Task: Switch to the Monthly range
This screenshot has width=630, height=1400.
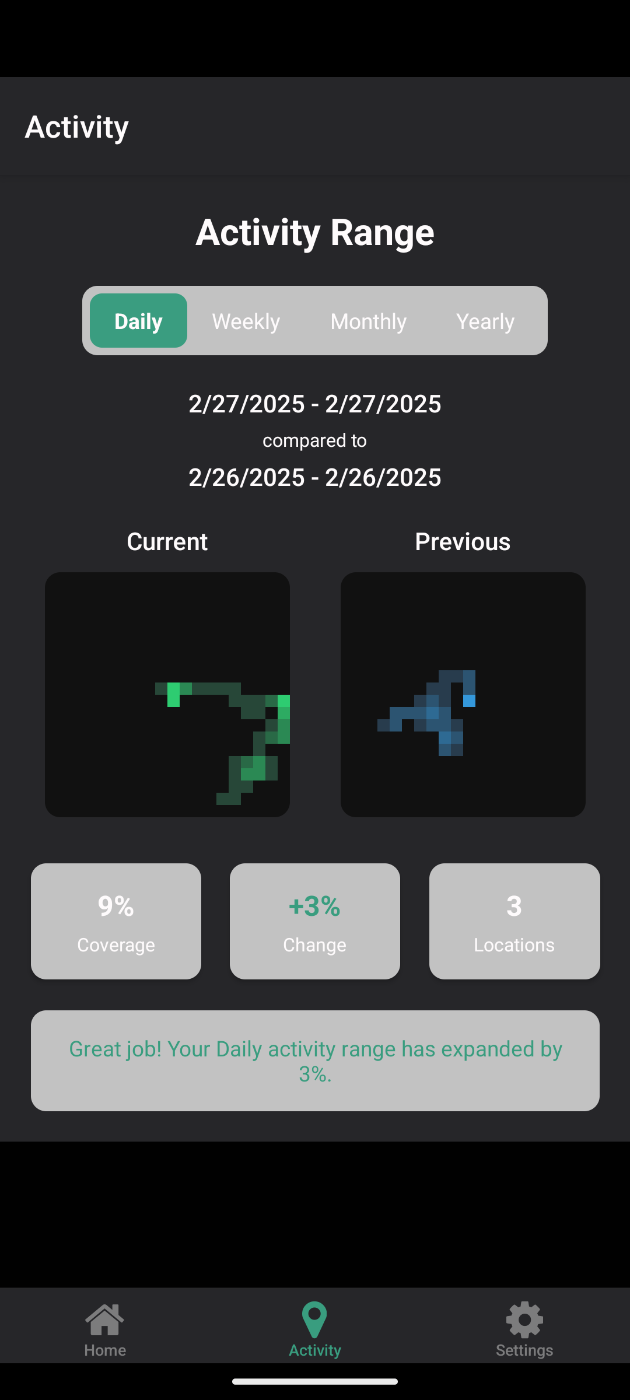Action: 368,321
